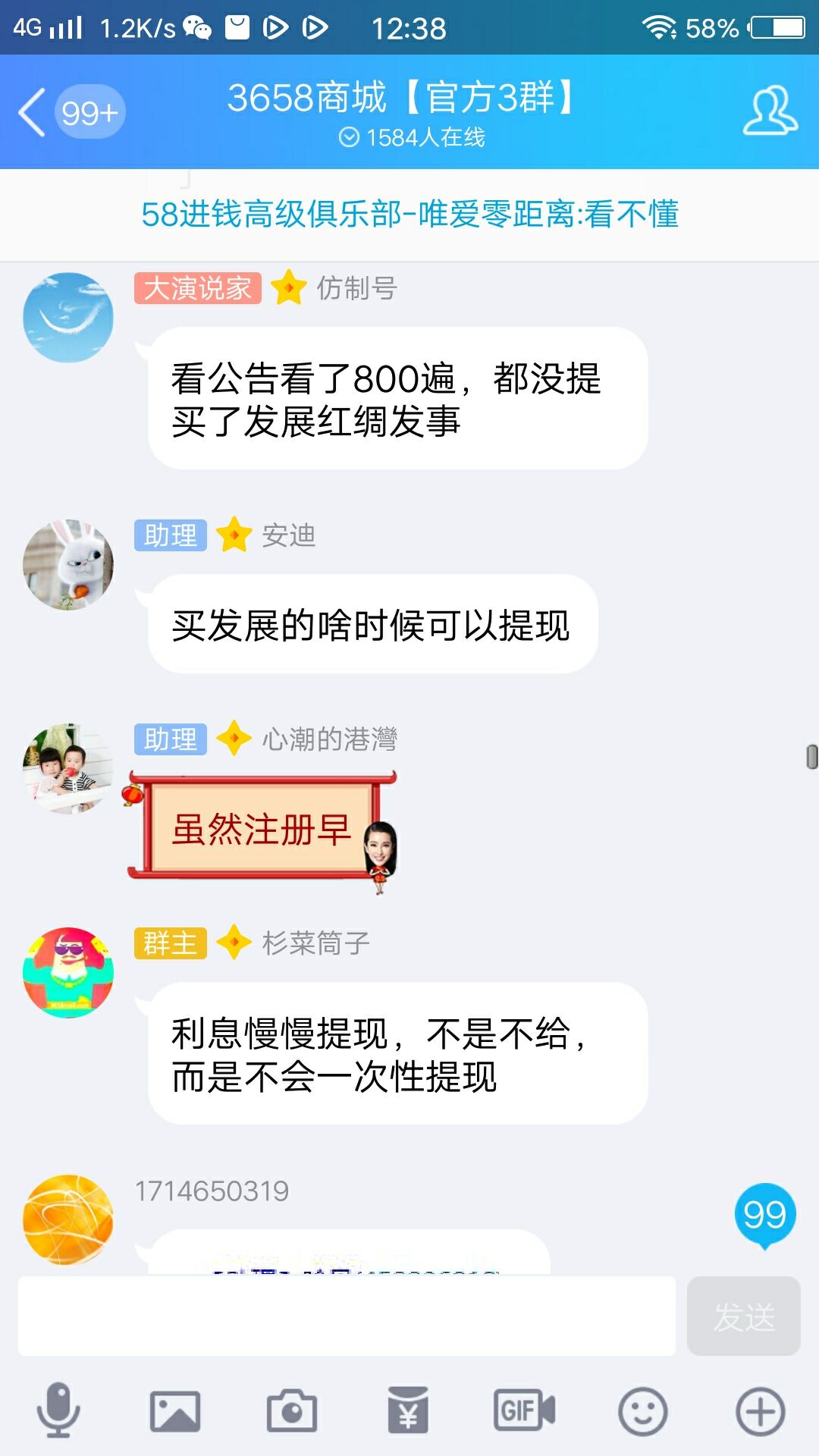Jump to 99 unread new messages
This screenshot has width=819, height=1456.
764,1215
